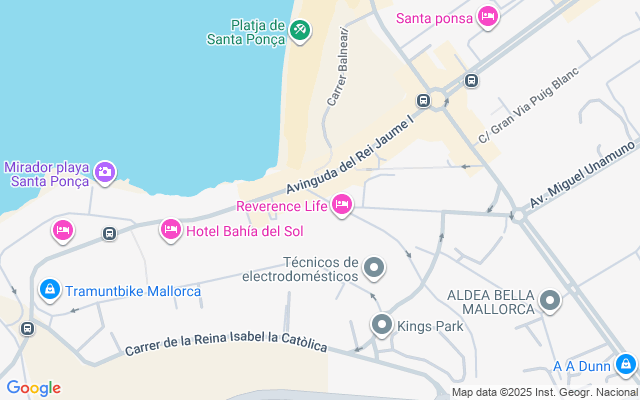Screen dimensions: 640x400
Task: Tap the bus stop on Avinguda del Rei Jaume I
Action: (424, 100)
